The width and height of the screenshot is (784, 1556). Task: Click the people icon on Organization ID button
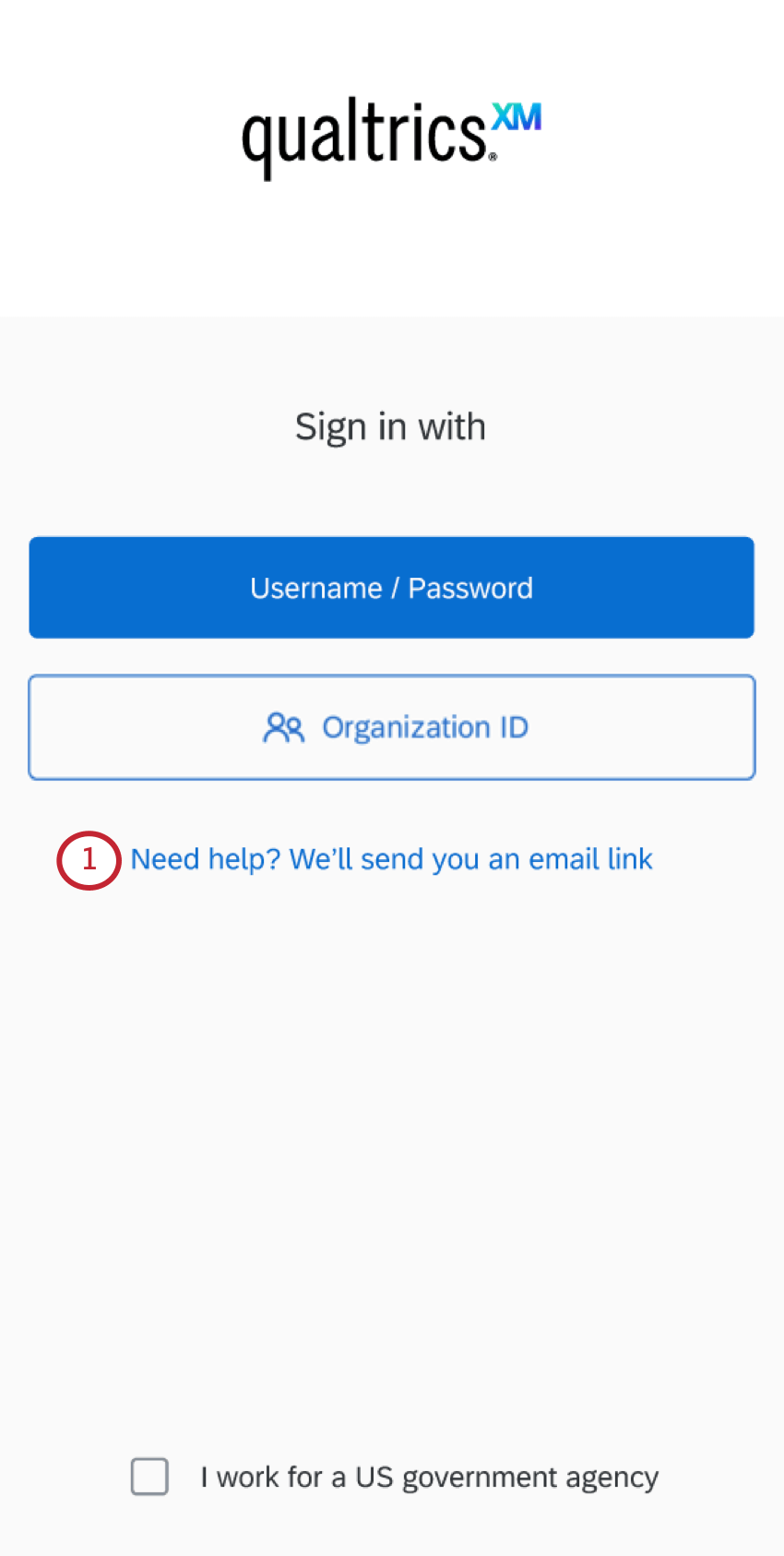click(x=284, y=727)
